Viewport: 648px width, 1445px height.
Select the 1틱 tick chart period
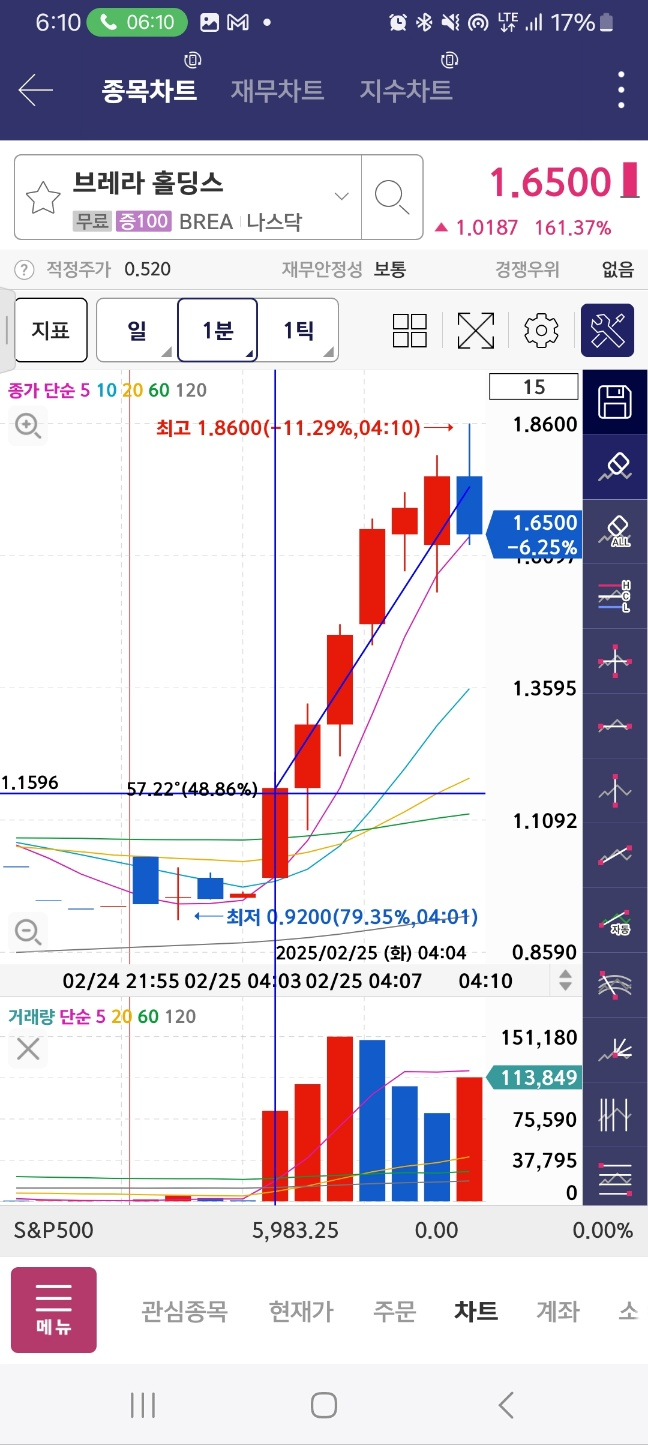(298, 329)
